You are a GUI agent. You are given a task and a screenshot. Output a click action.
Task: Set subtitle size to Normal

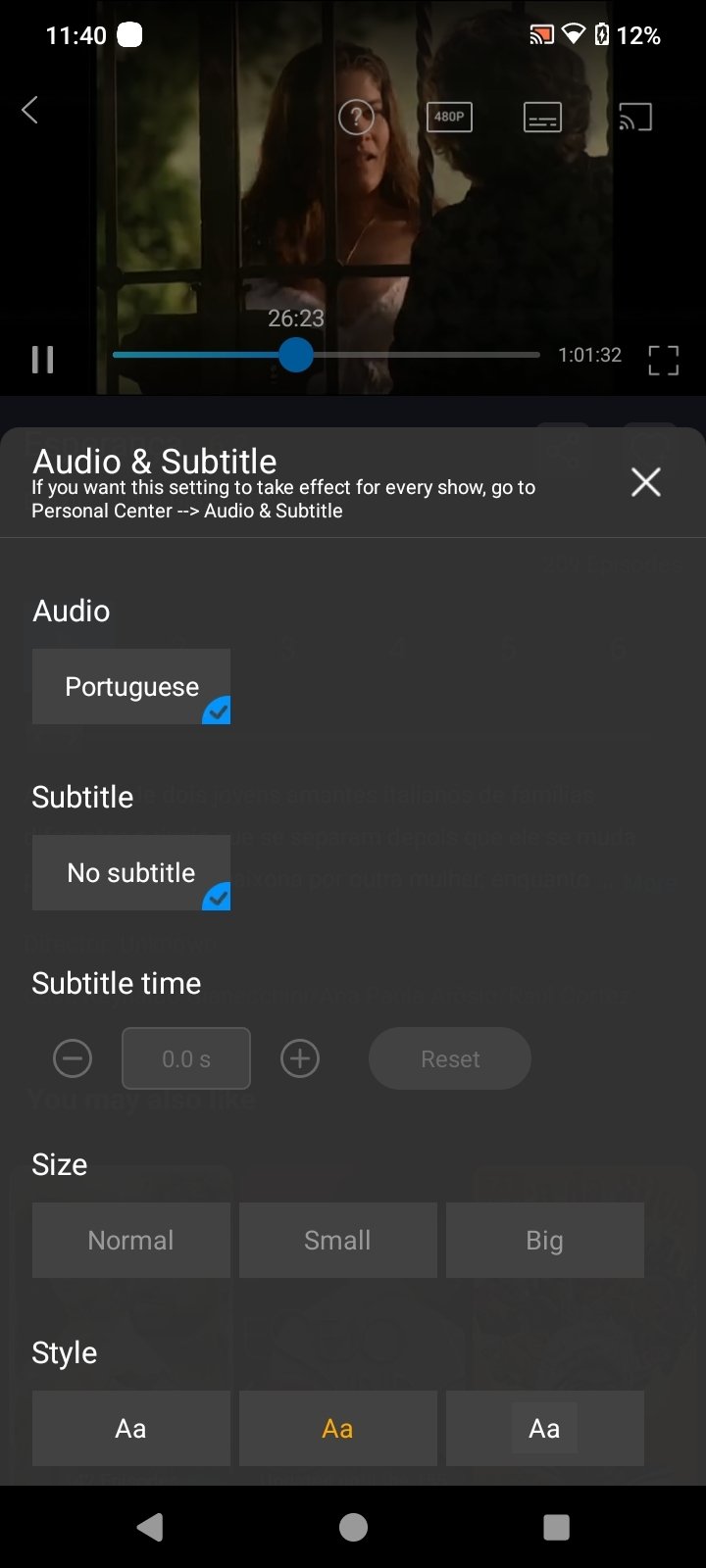point(131,1240)
